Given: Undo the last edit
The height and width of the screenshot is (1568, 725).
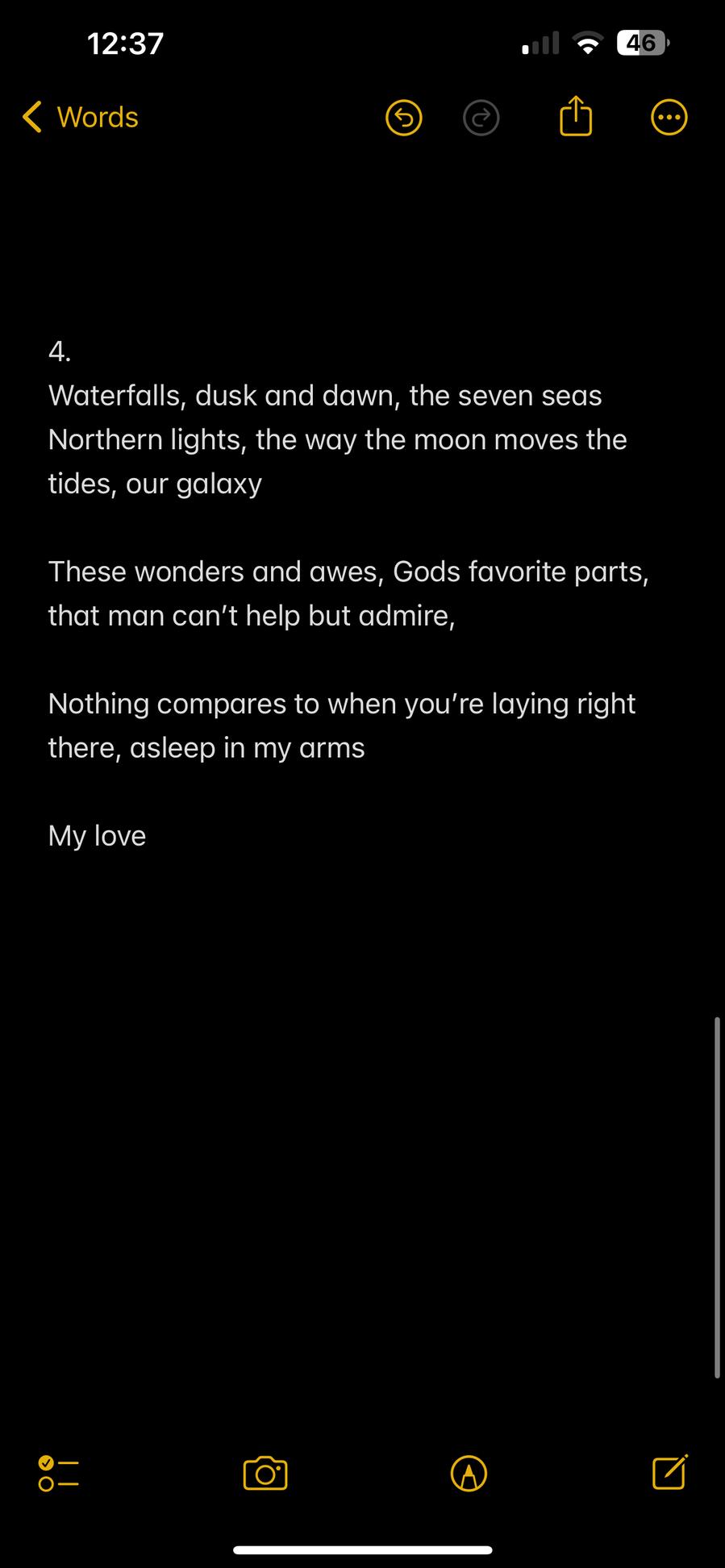Looking at the screenshot, I should [x=404, y=119].
